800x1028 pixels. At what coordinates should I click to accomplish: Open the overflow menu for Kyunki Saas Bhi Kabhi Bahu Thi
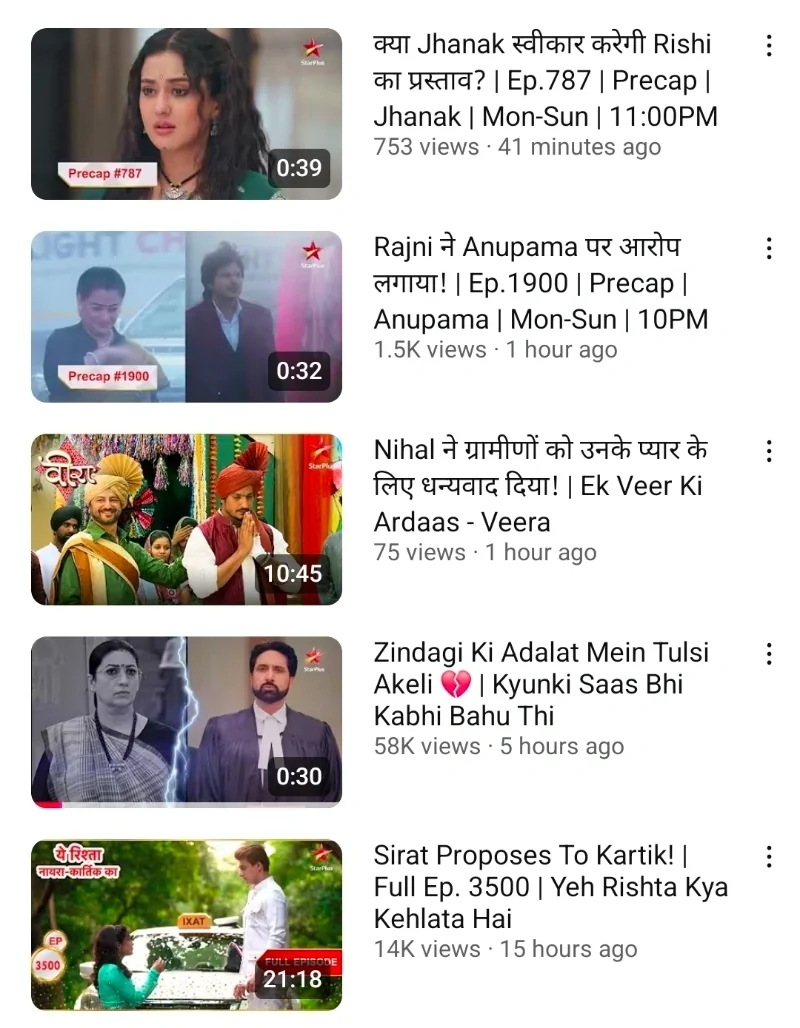pos(768,654)
